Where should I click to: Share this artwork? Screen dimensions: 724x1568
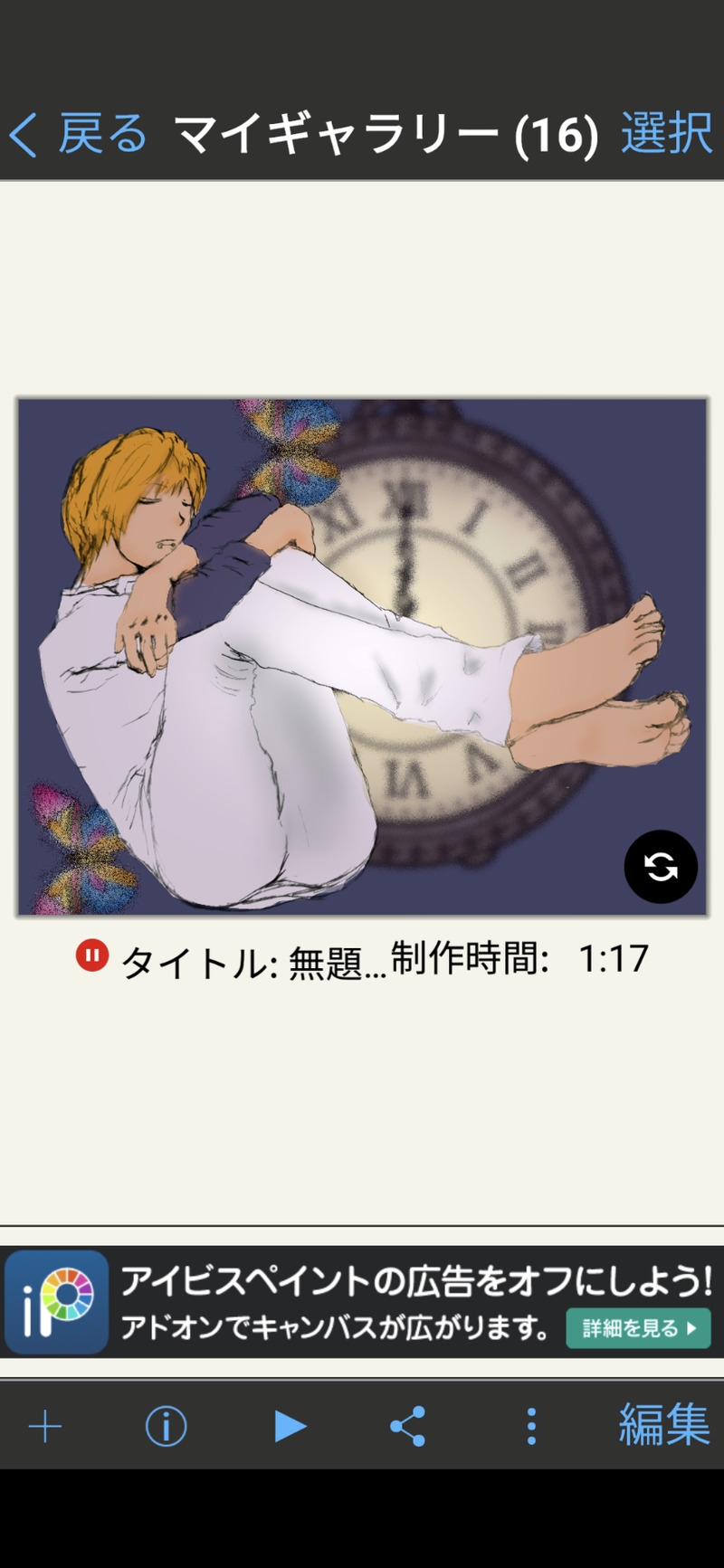point(408,1427)
